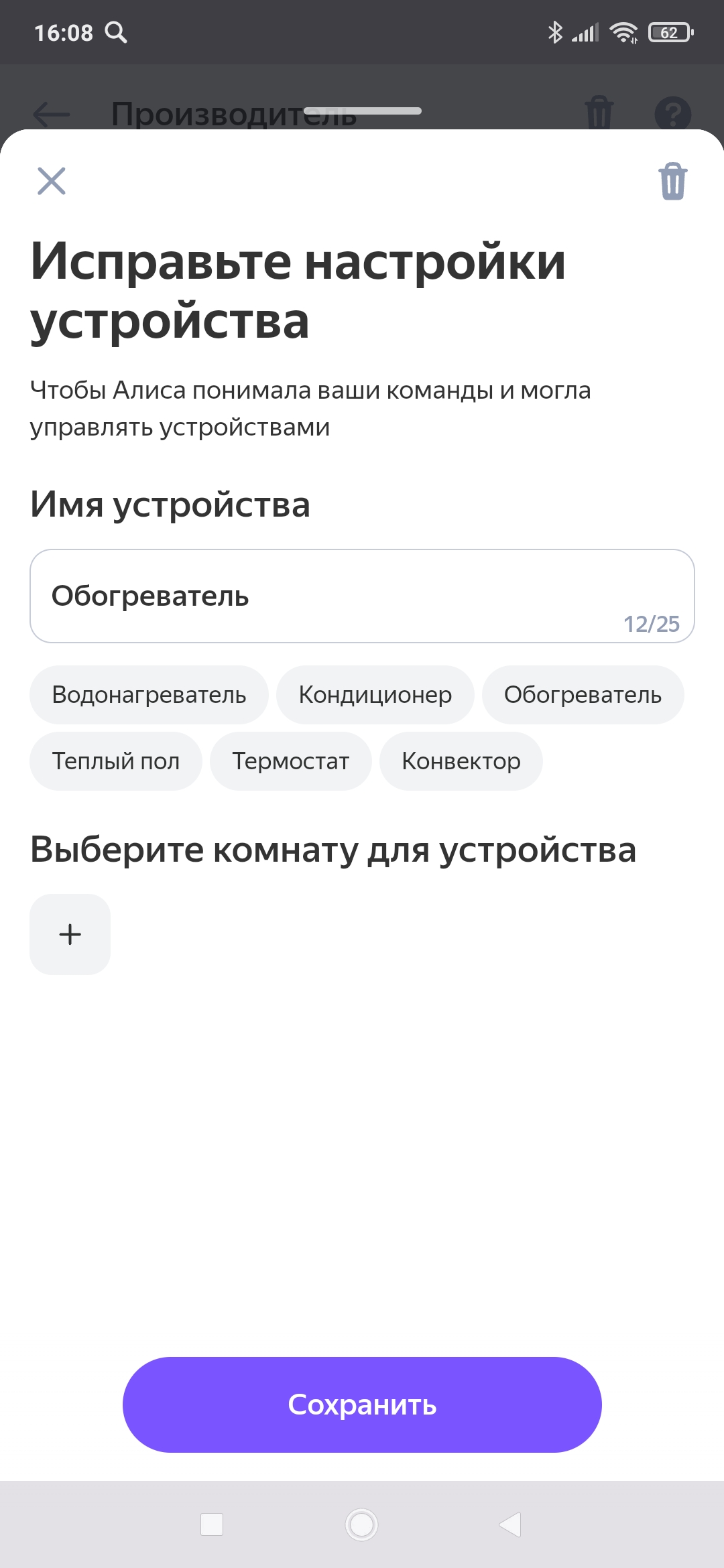724x1568 pixels.
Task: Select the Водонагреватель name chip
Action: pyautogui.click(x=149, y=695)
